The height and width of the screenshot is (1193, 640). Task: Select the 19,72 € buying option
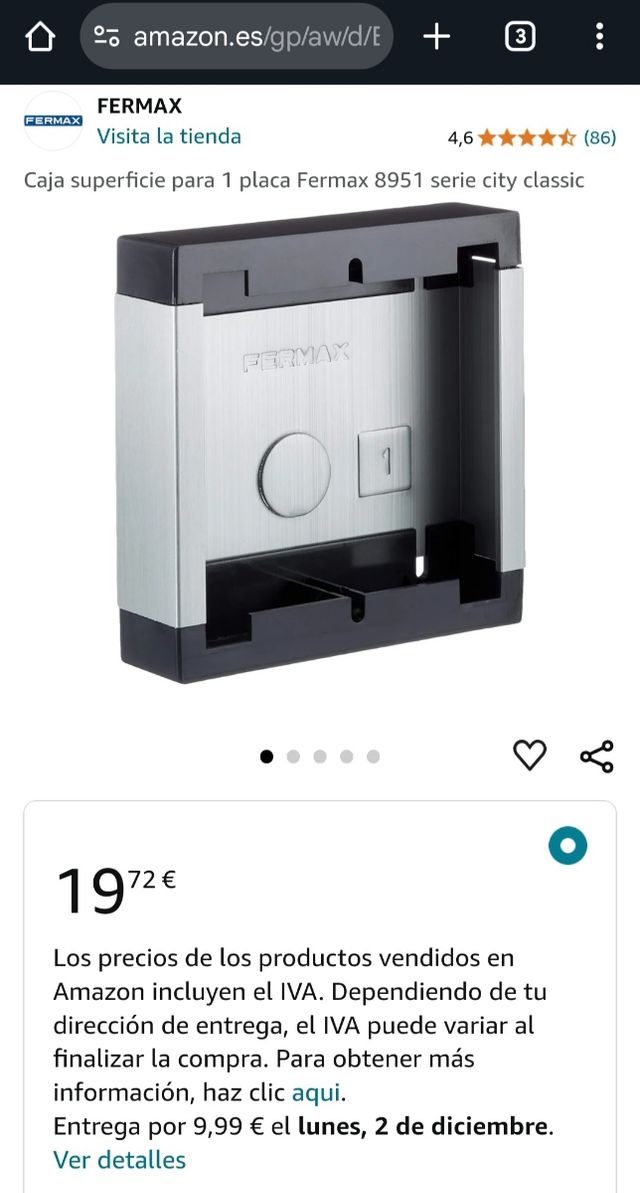tap(567, 846)
